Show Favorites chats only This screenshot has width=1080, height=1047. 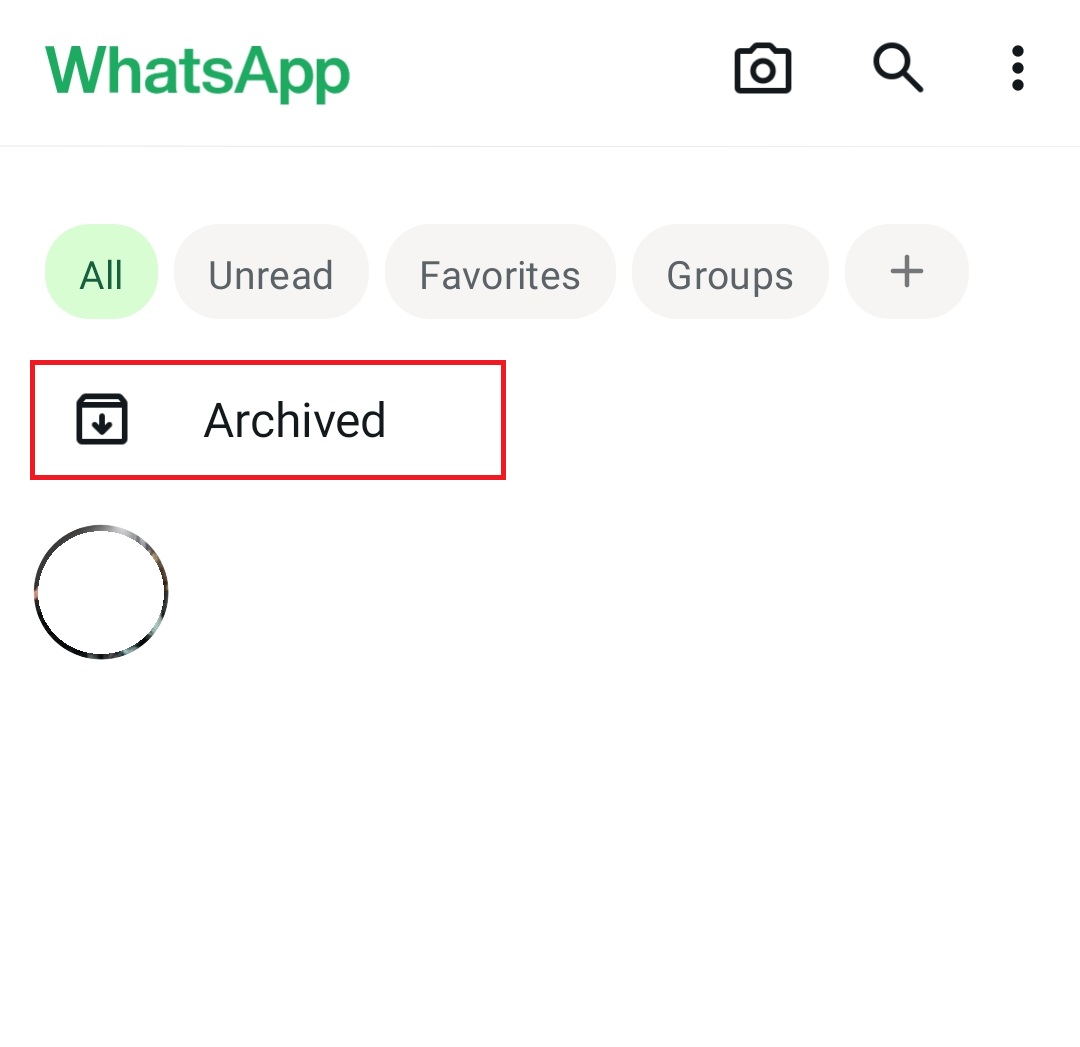click(x=500, y=273)
